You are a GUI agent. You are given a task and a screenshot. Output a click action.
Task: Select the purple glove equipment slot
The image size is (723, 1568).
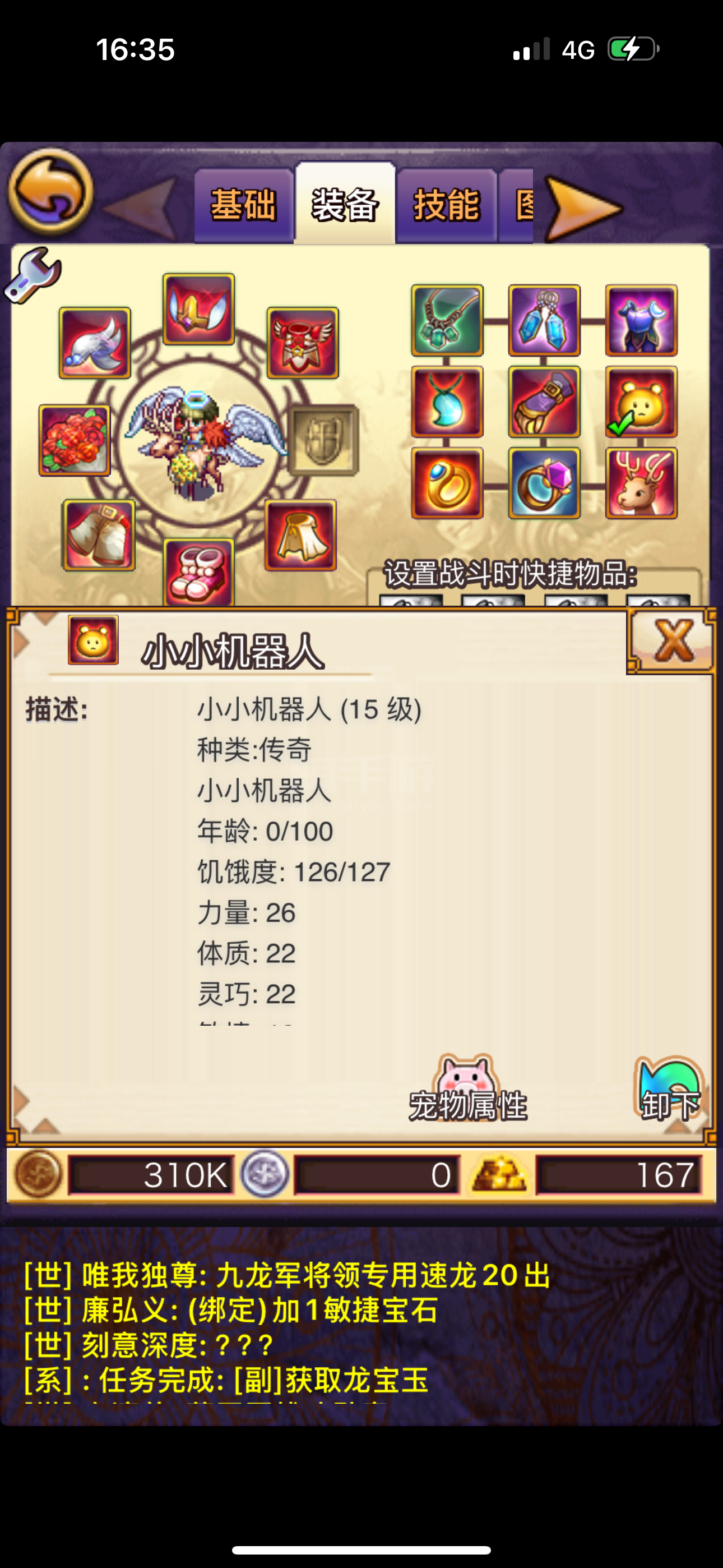click(x=544, y=402)
